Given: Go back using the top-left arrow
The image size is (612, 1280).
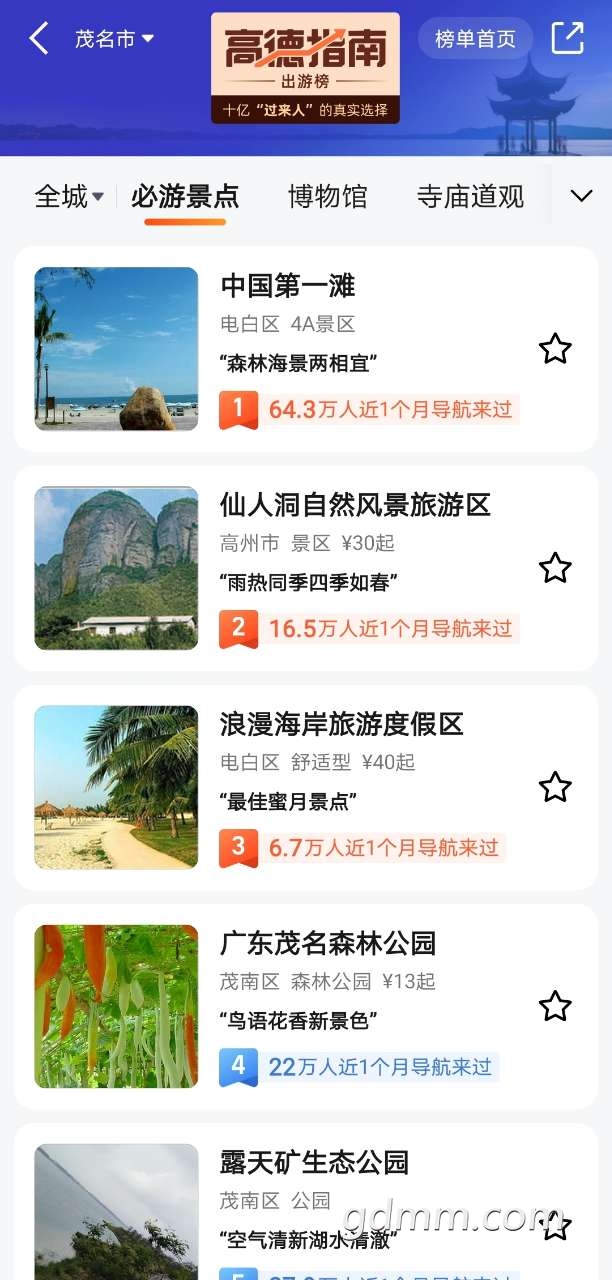Looking at the screenshot, I should [x=38, y=39].
